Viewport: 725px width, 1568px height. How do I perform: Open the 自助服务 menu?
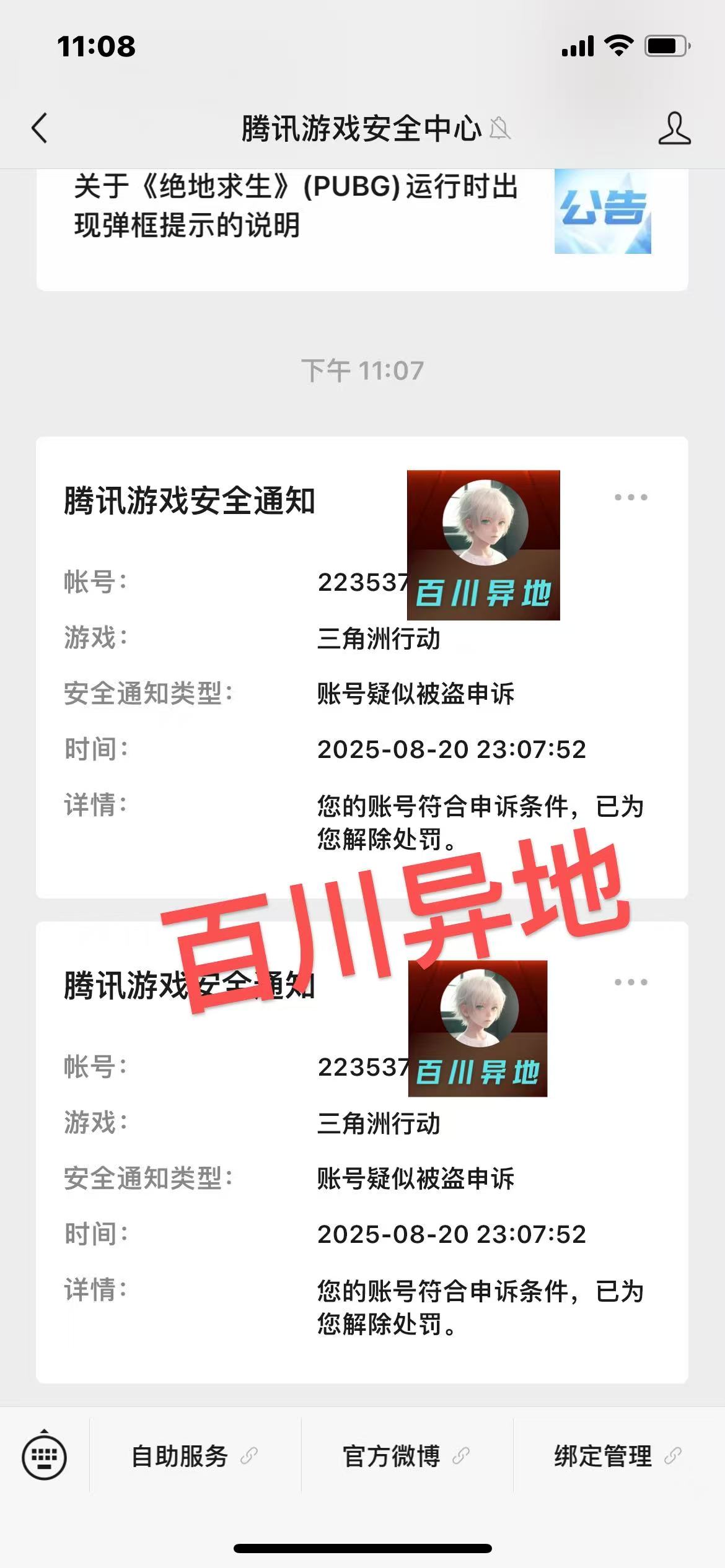[x=195, y=1456]
